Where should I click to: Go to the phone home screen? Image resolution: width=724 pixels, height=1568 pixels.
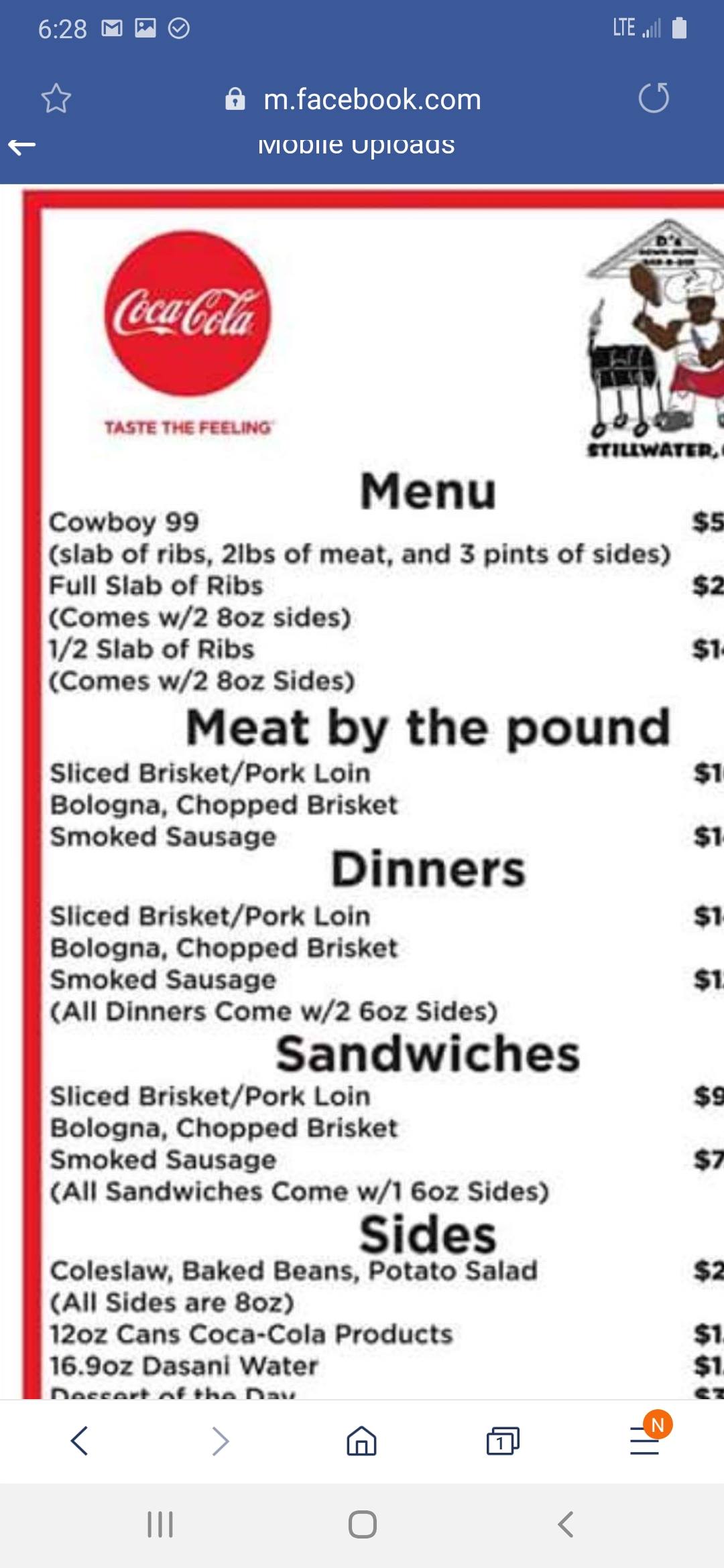click(363, 1524)
